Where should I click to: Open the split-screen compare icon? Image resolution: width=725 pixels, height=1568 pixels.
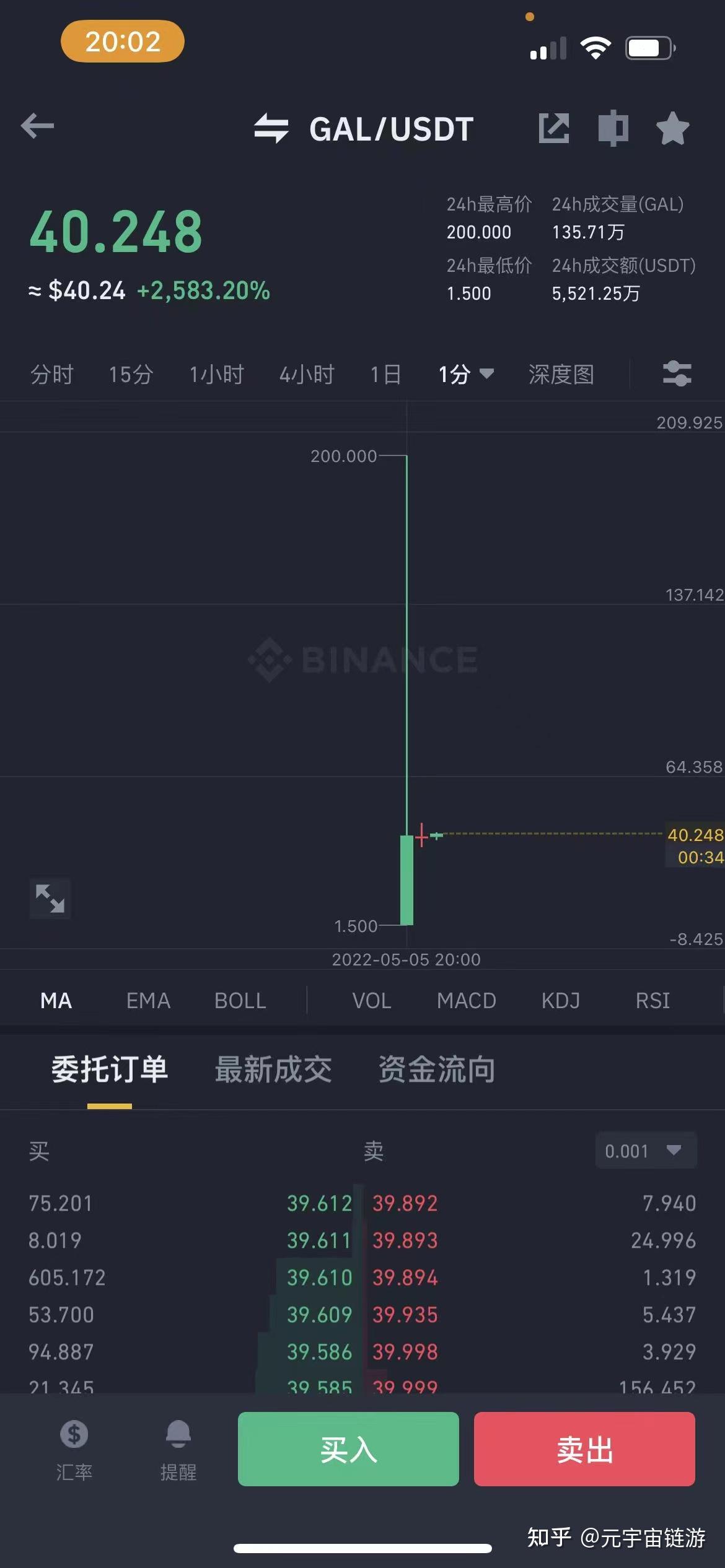613,128
